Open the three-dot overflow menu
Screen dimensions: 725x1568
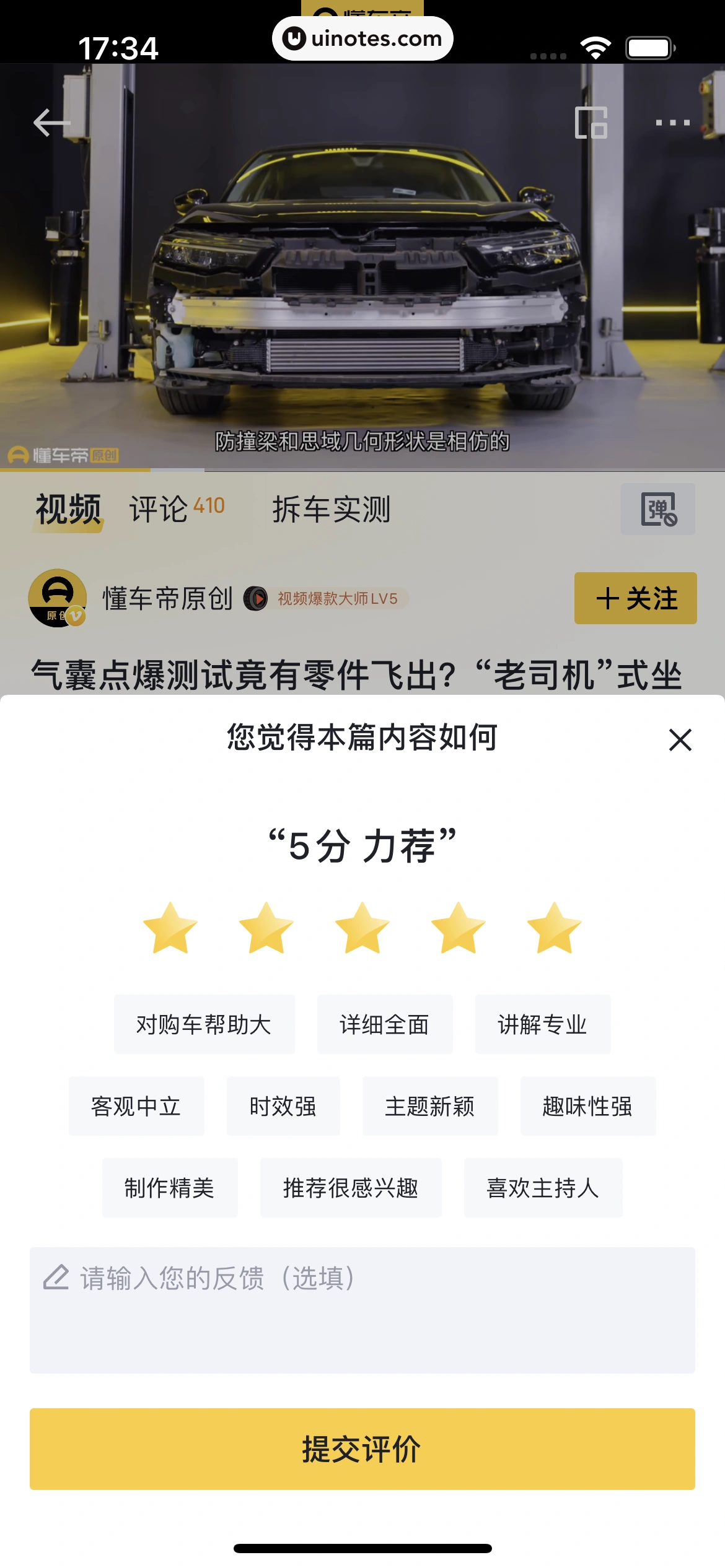(x=673, y=123)
